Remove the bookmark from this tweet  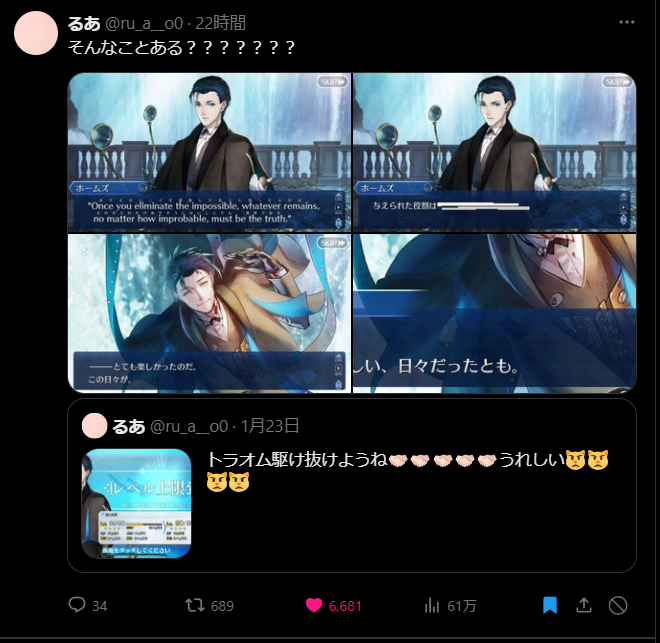click(x=549, y=605)
